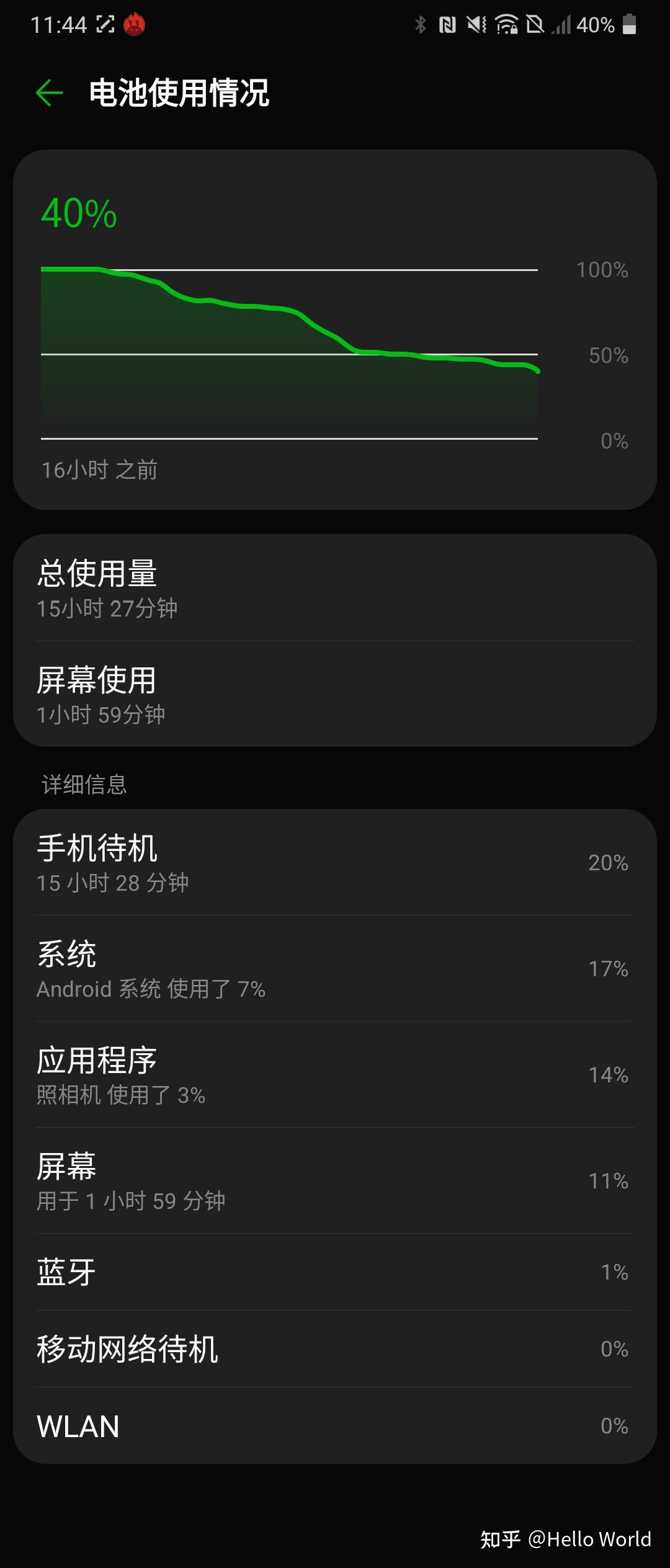Open 屏幕 battery usage row
This screenshot has width=670, height=1568.
tap(335, 1180)
